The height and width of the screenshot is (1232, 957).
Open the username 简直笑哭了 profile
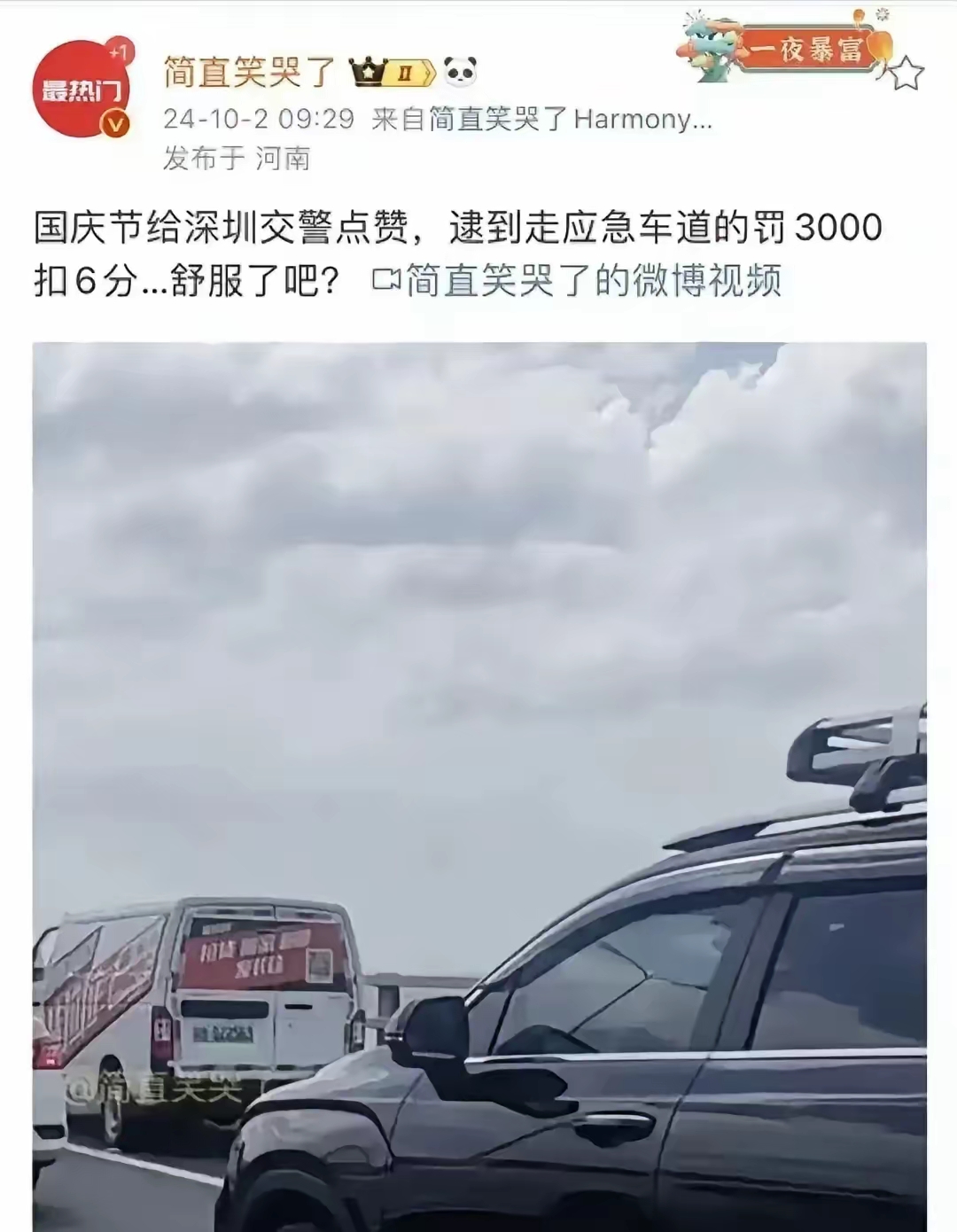(248, 69)
